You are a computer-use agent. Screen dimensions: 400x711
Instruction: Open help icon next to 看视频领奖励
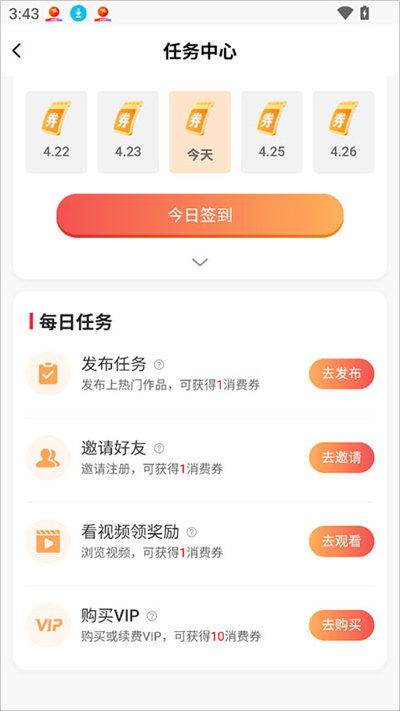pyautogui.click(x=192, y=532)
